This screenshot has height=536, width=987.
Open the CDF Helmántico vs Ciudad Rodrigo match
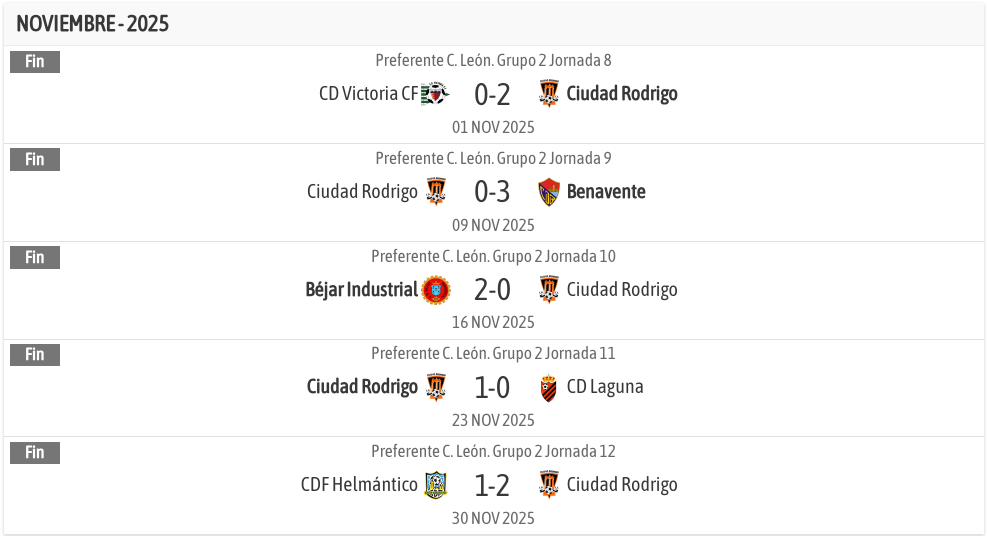tap(492, 485)
